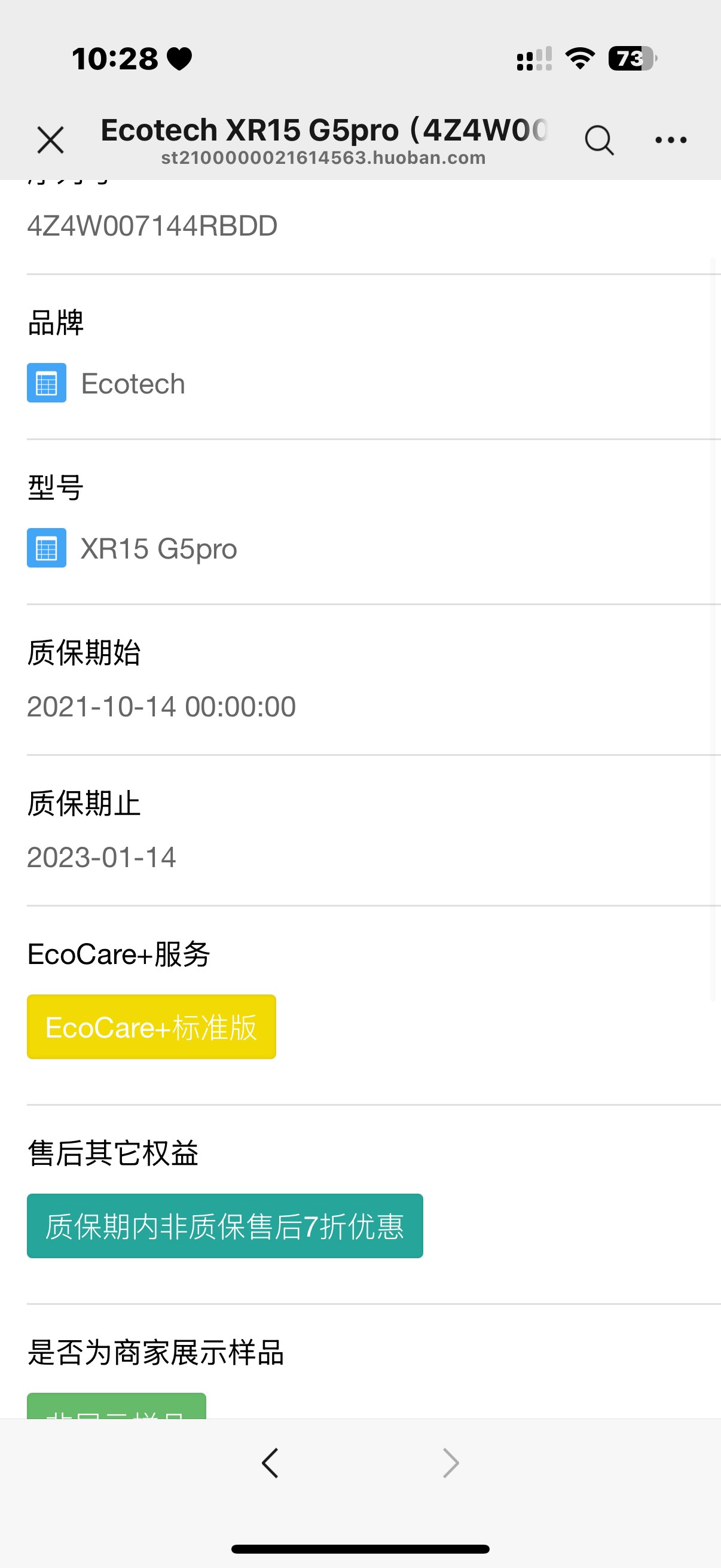Close the in-app browser page

click(x=50, y=140)
